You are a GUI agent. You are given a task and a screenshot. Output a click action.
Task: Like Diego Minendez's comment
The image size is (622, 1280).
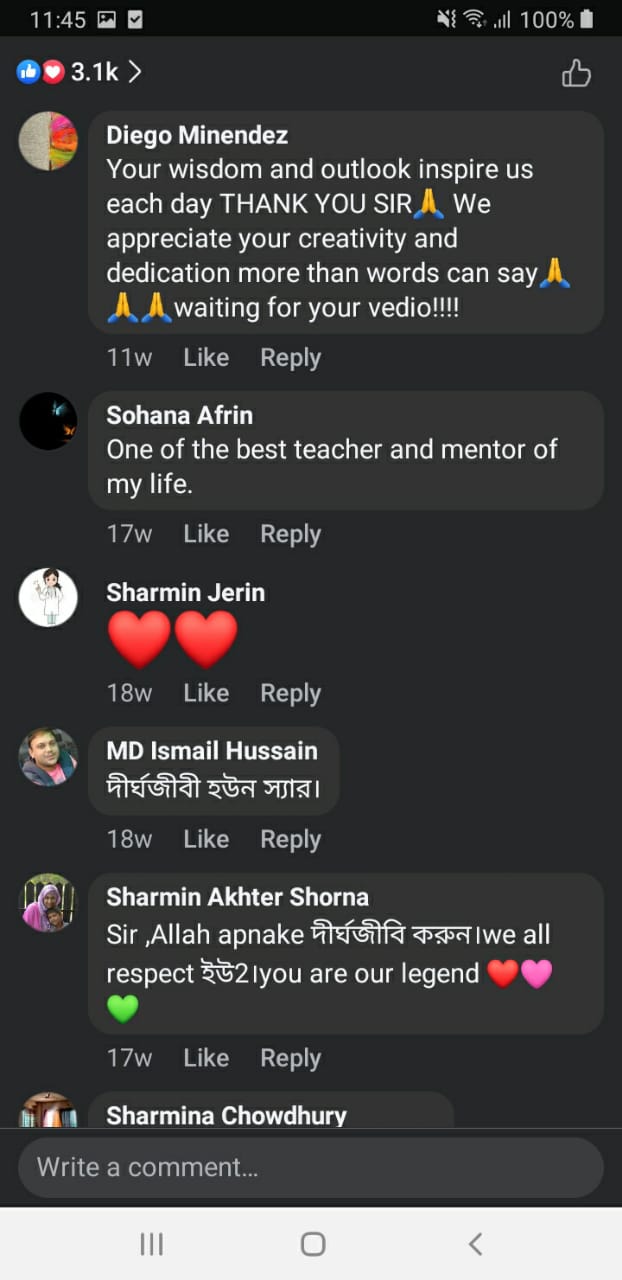click(206, 358)
